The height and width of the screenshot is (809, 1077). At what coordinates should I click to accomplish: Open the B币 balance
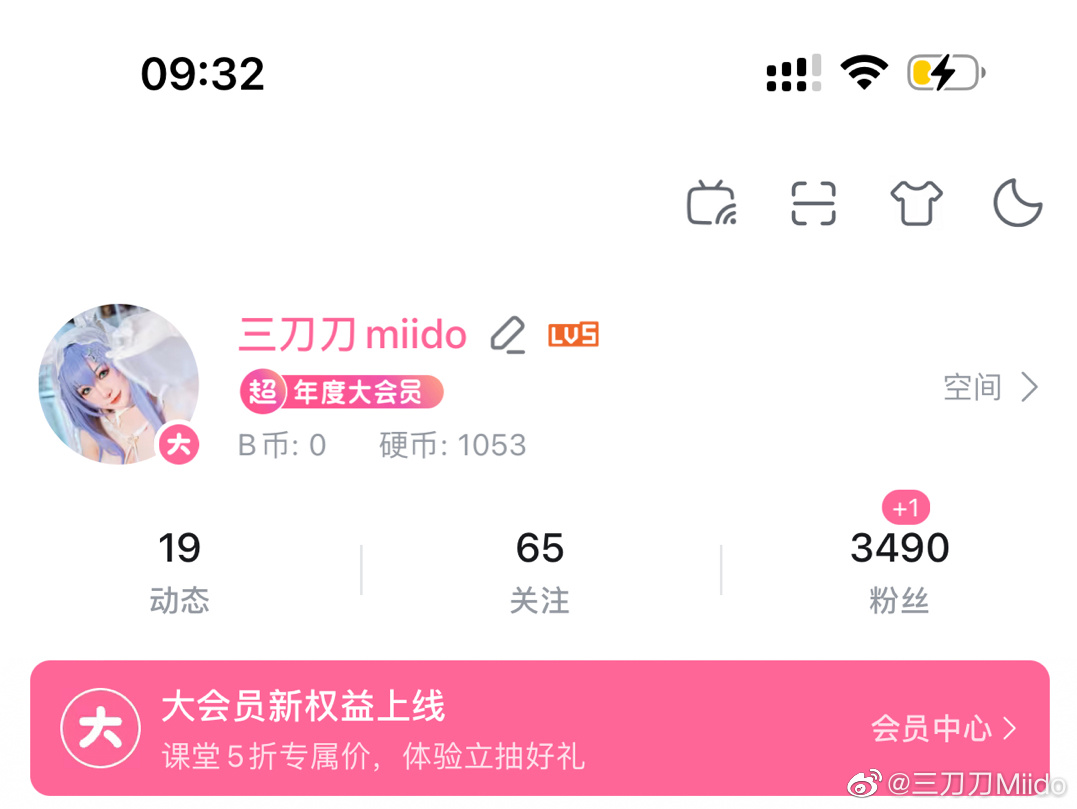tap(282, 445)
